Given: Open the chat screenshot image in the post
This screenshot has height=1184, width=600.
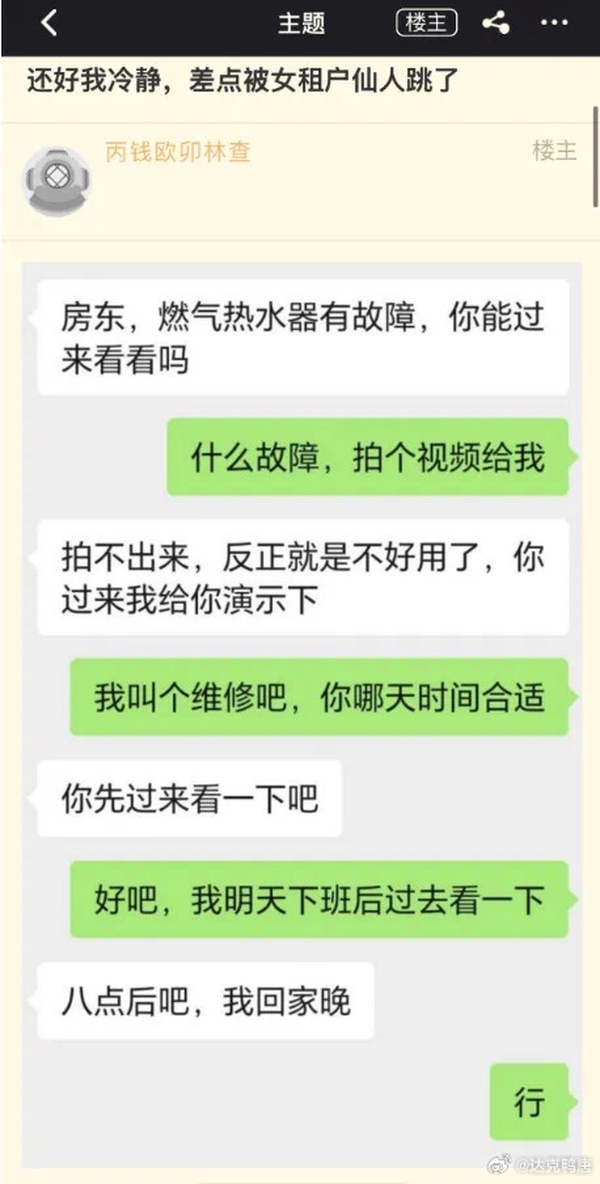Looking at the screenshot, I should [x=302, y=711].
